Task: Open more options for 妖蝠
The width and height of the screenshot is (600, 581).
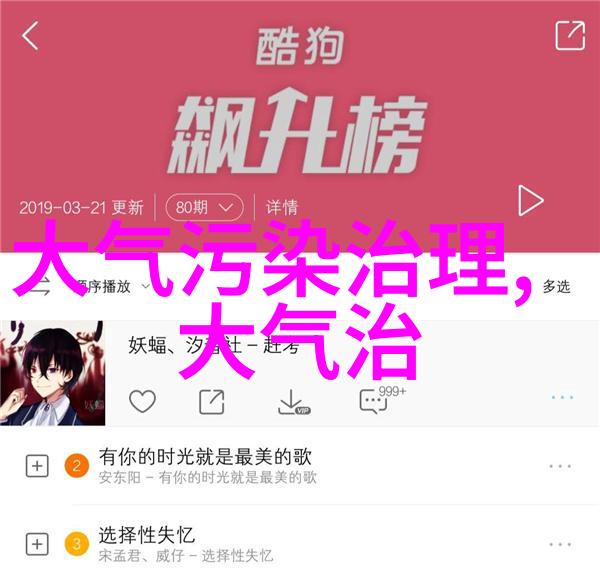Action: click(562, 397)
